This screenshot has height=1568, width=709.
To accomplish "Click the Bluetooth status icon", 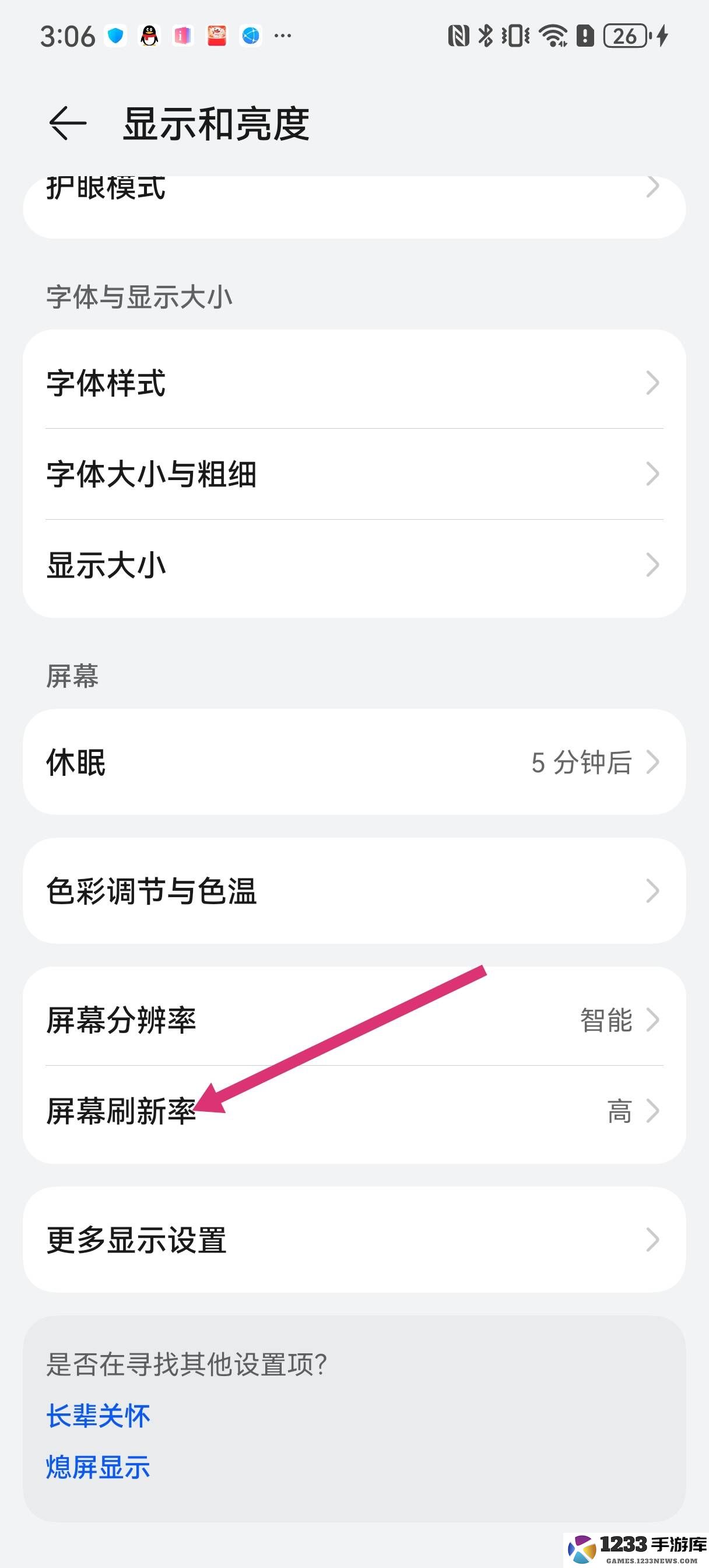I will [487, 37].
